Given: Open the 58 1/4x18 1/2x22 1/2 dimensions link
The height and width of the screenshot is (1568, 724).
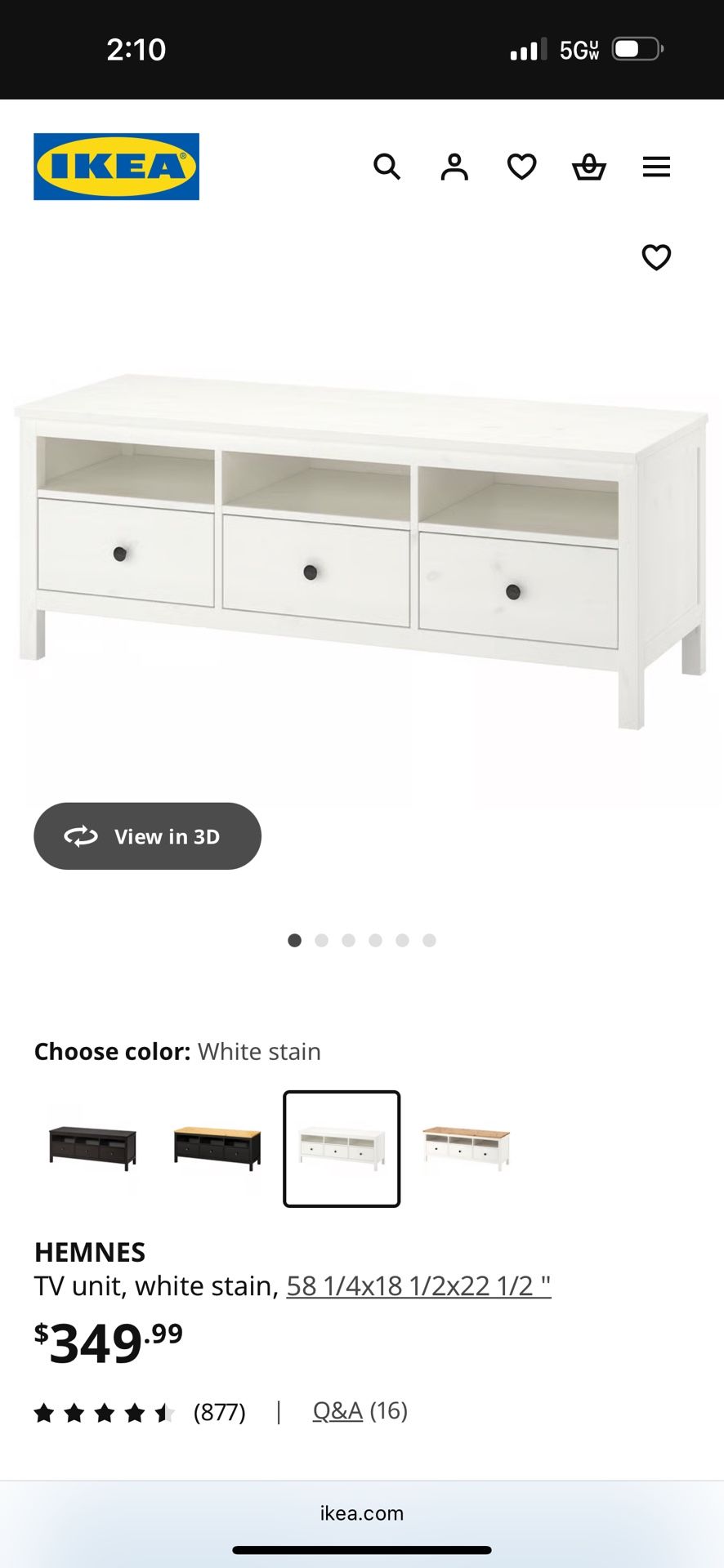Looking at the screenshot, I should [x=418, y=1286].
